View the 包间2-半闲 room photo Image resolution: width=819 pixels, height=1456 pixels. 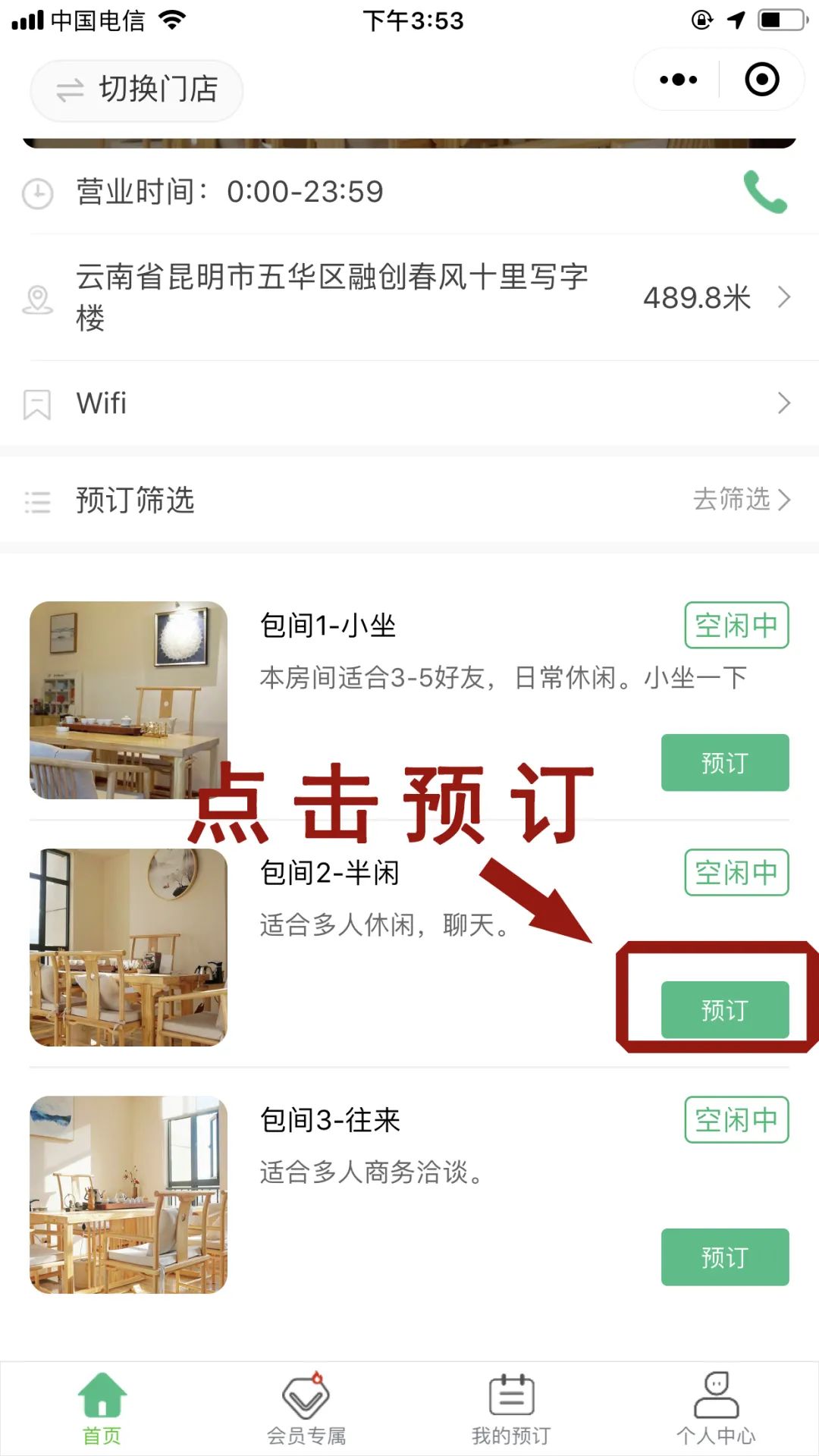128,947
